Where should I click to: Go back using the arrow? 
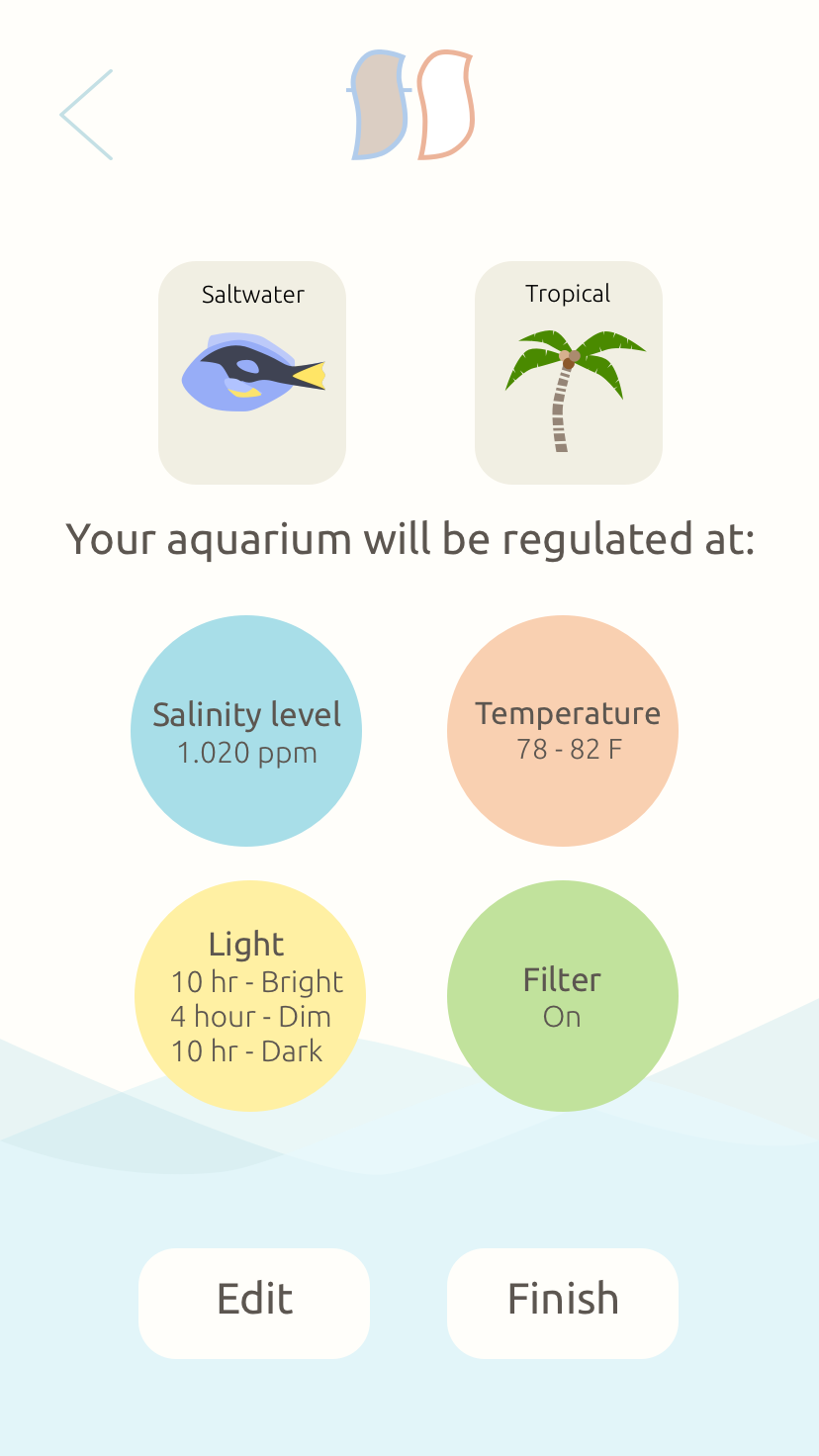86,115
